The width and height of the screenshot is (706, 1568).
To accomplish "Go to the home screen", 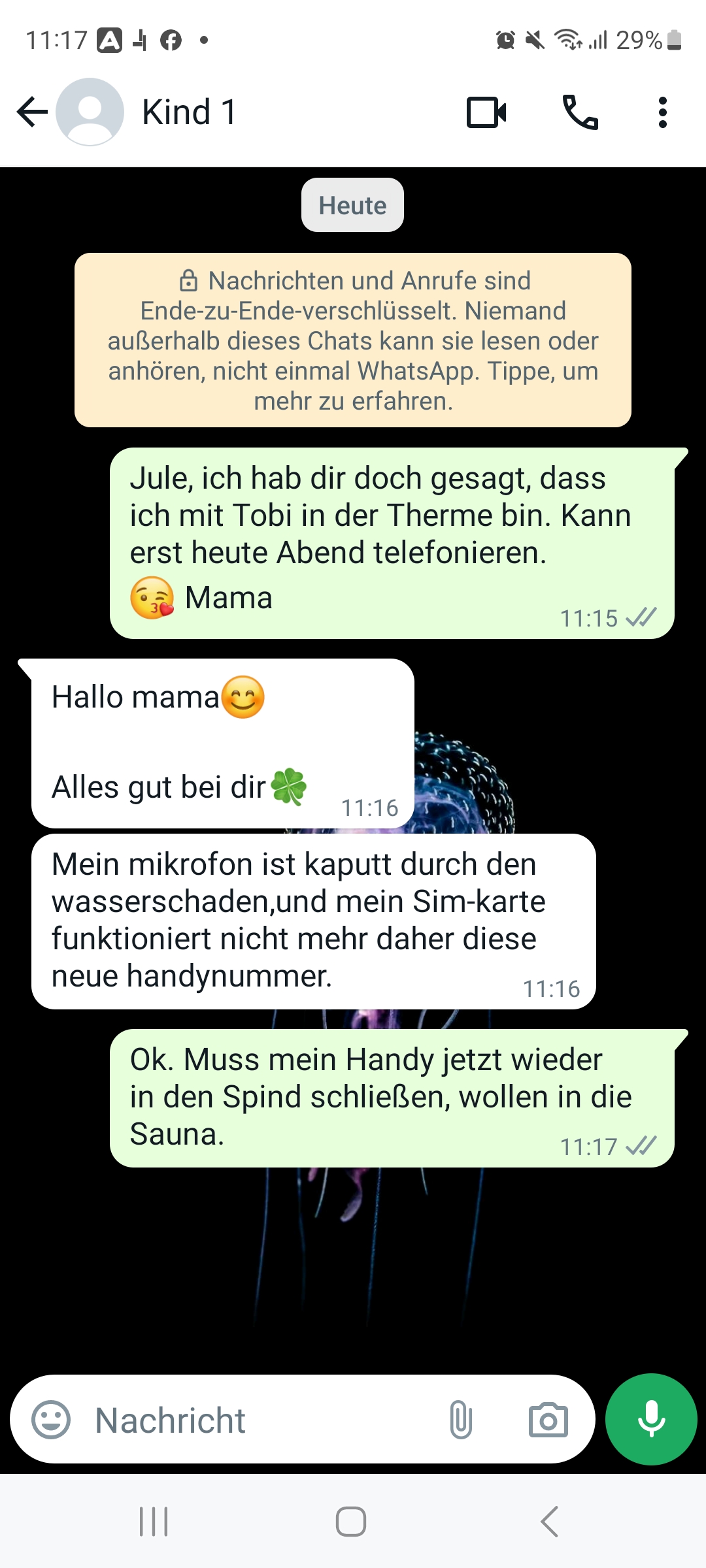I will point(351,1522).
